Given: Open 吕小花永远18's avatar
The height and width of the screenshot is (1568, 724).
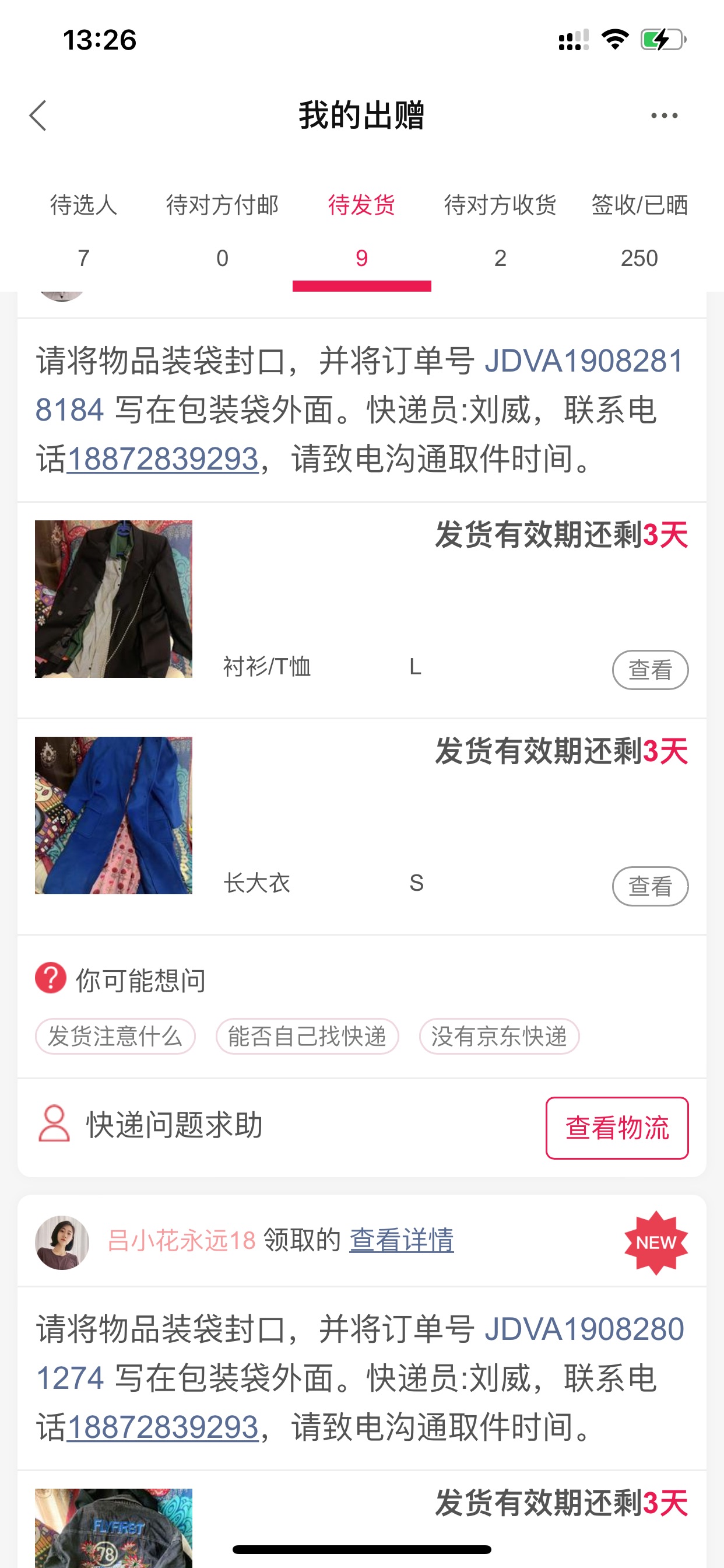Looking at the screenshot, I should pos(62,1242).
